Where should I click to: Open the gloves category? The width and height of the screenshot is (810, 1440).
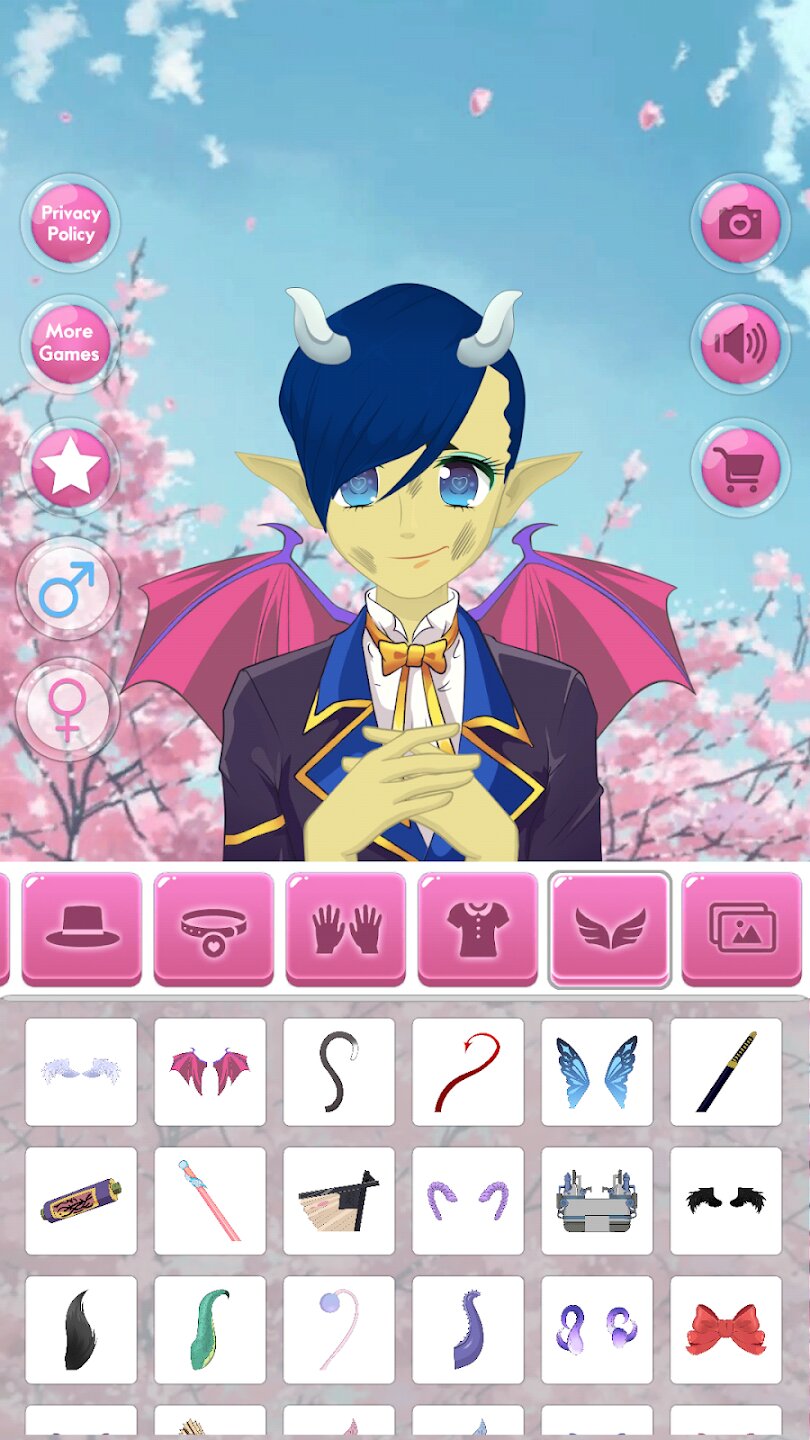346,928
